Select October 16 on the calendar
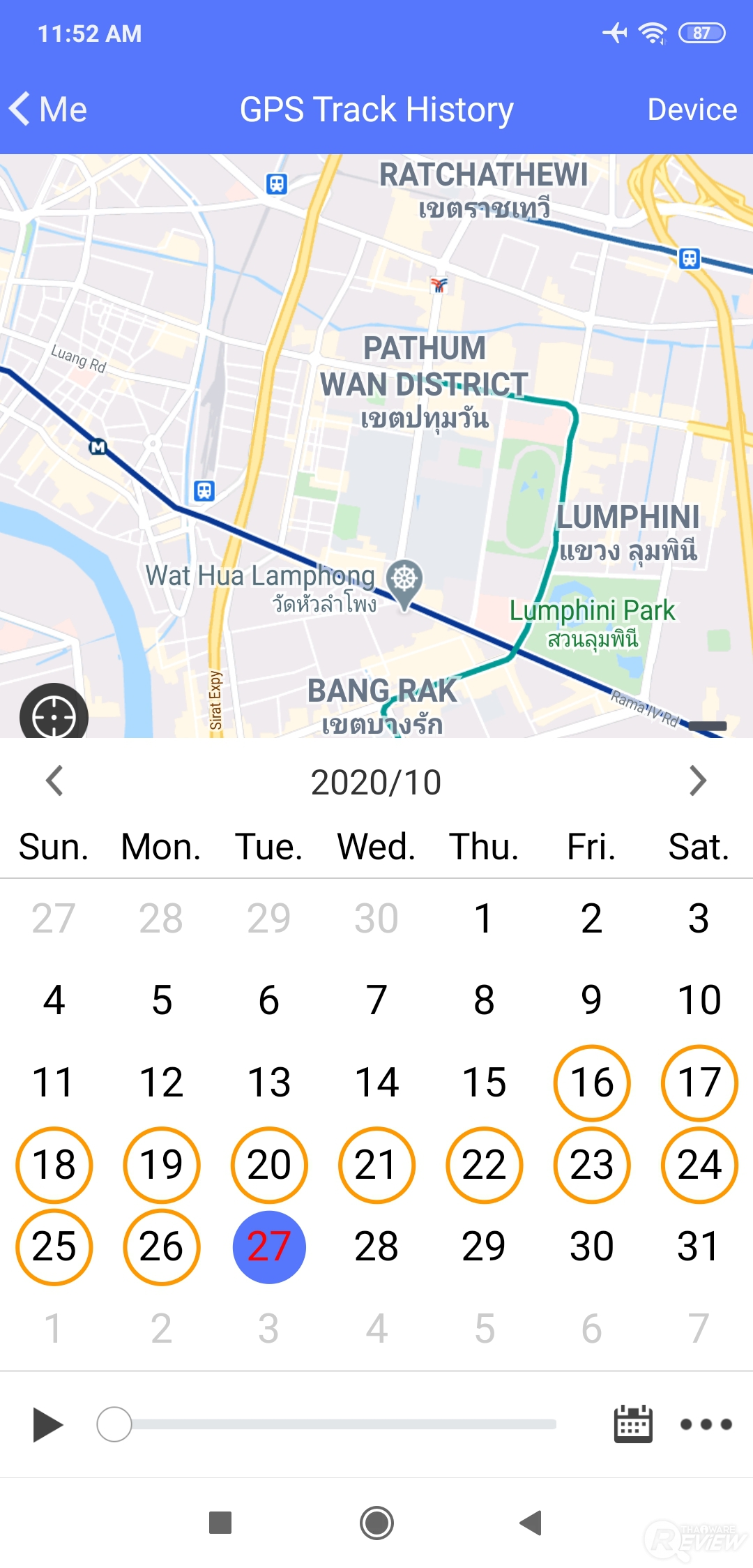Image resolution: width=753 pixels, height=1568 pixels. coord(592,1083)
